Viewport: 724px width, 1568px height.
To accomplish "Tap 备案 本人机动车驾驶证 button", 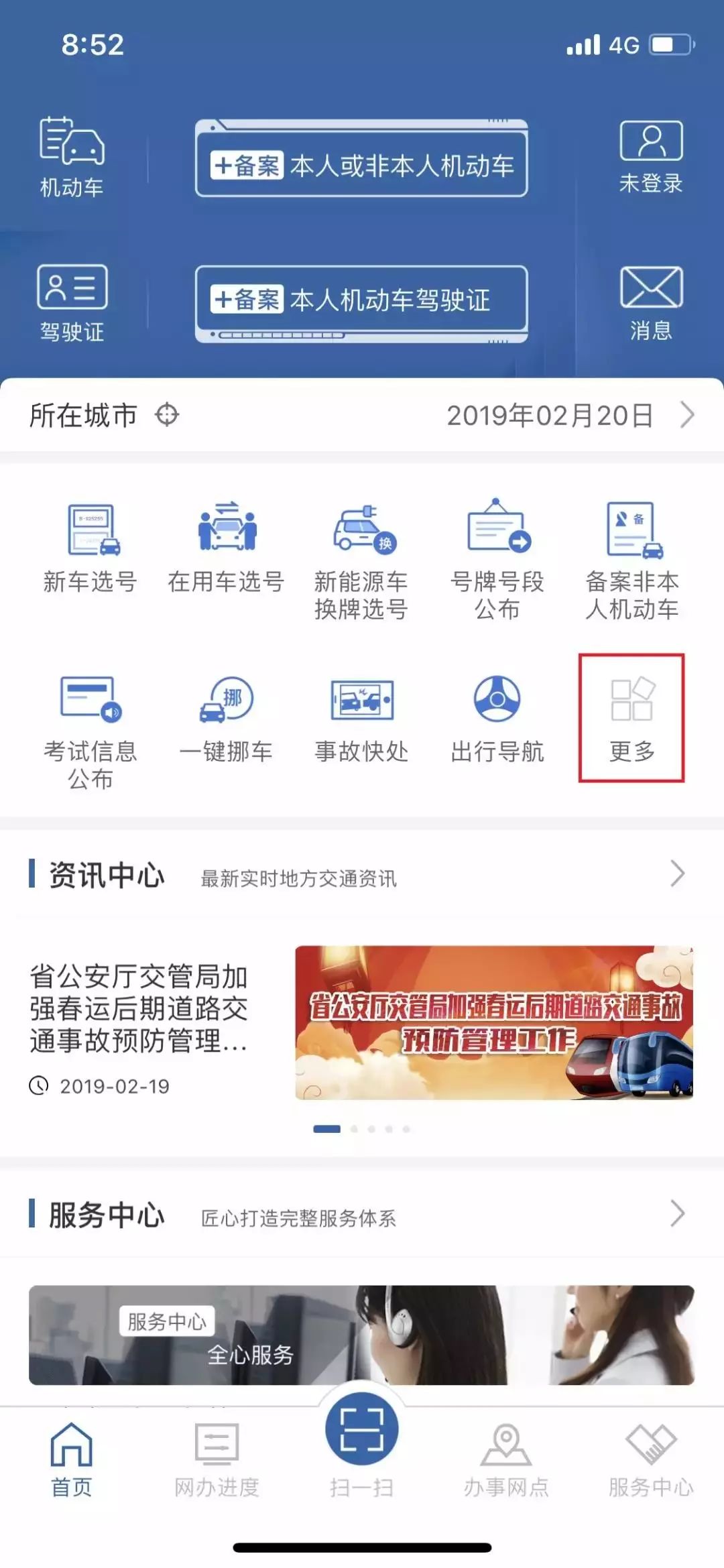I will [x=362, y=300].
